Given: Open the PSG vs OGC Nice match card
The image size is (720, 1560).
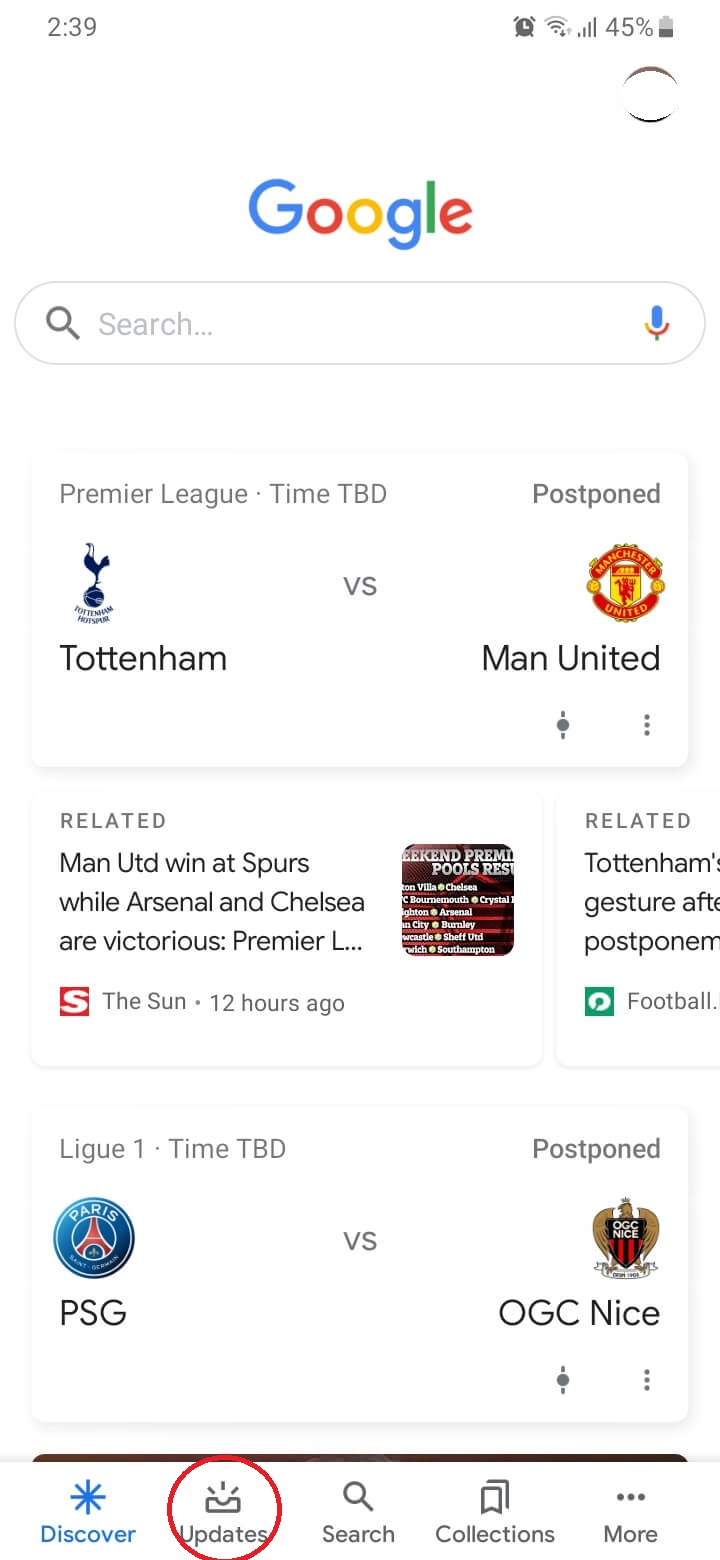Looking at the screenshot, I should click(x=360, y=1255).
